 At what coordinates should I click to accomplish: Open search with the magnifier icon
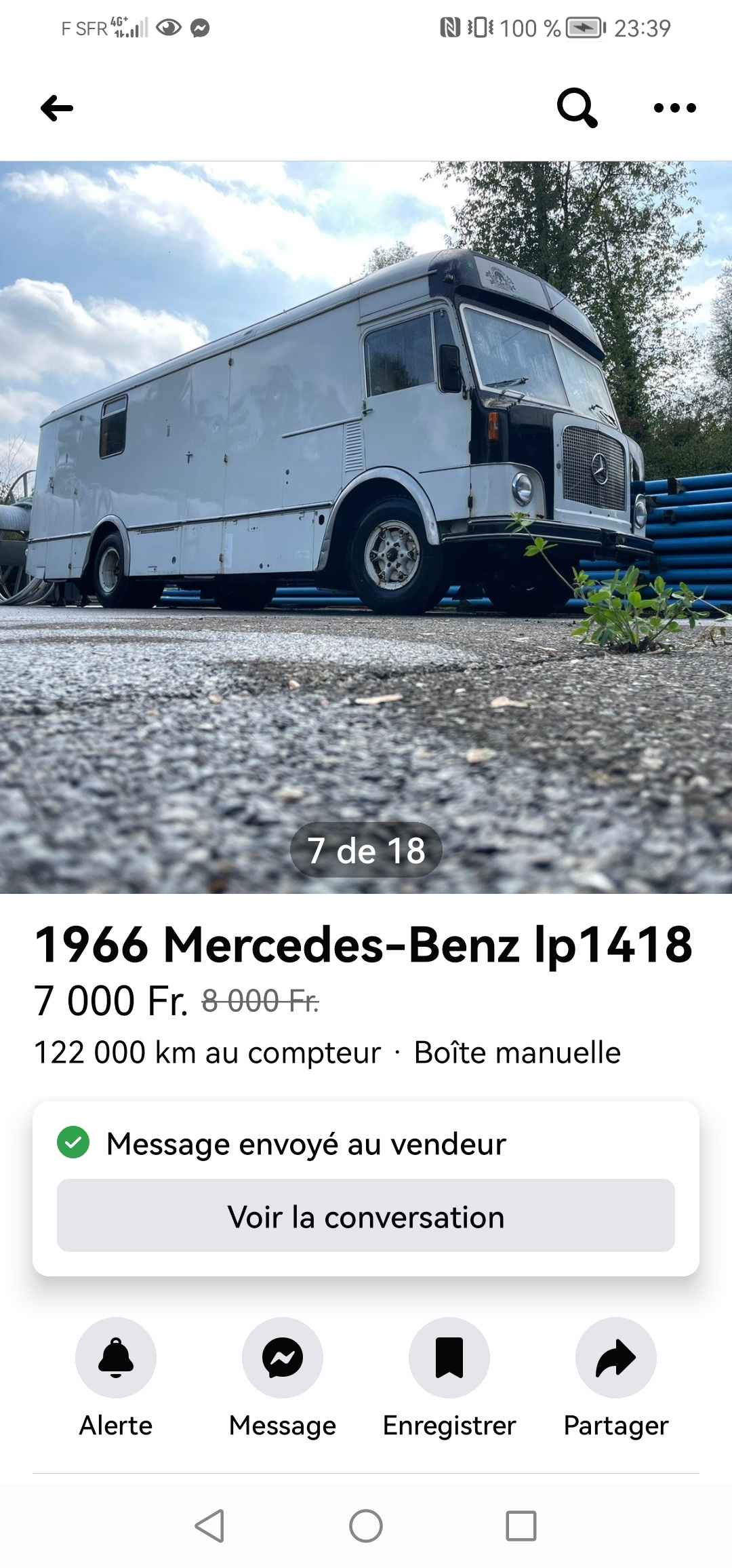coord(577,108)
